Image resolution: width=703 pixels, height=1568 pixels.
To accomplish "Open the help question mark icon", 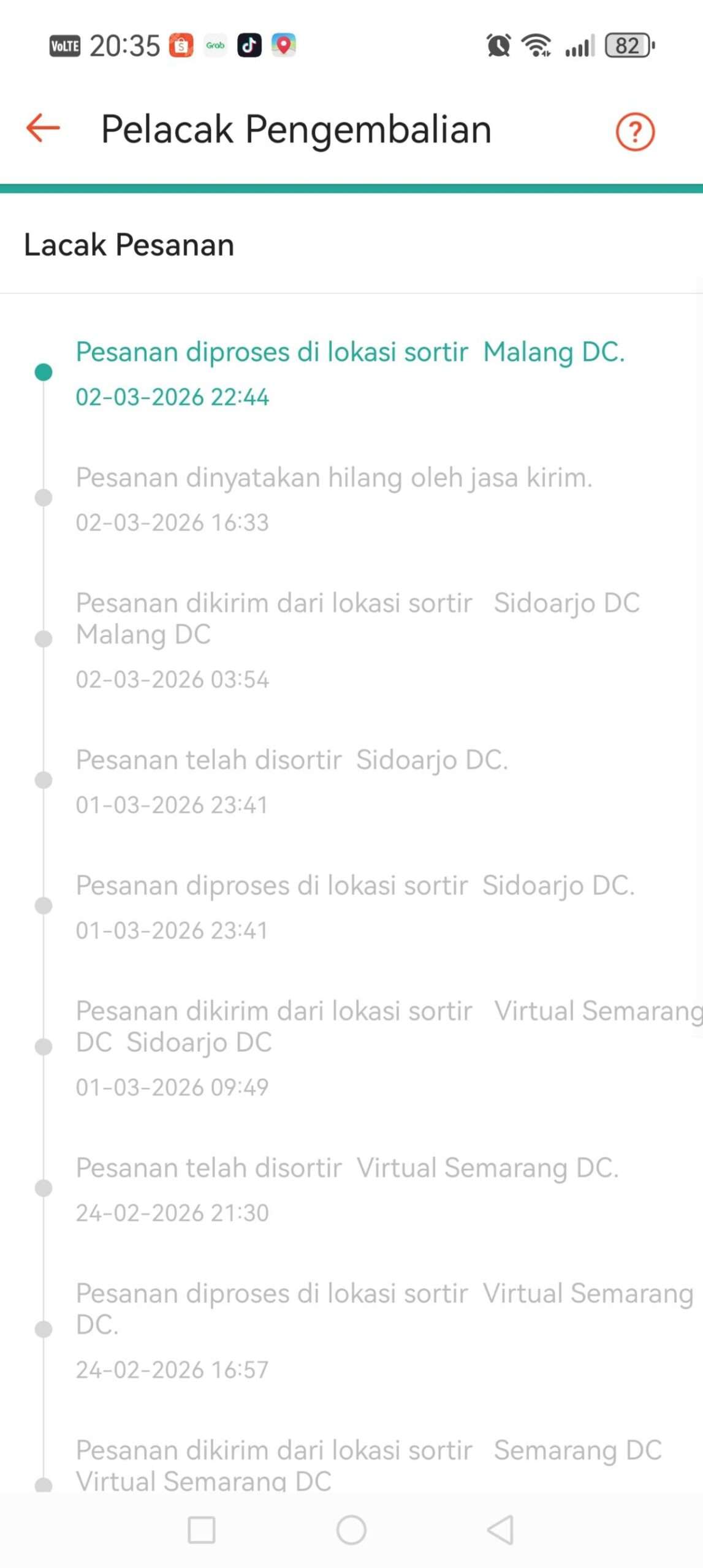I will [635, 131].
